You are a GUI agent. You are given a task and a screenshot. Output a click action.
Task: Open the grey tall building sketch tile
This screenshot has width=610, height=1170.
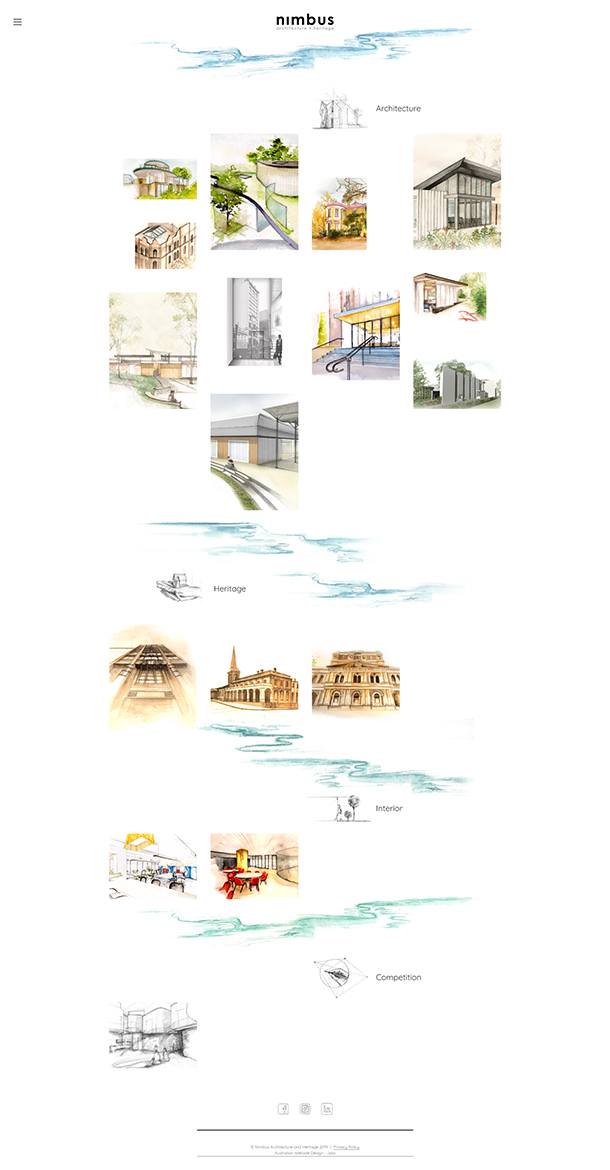click(x=254, y=322)
